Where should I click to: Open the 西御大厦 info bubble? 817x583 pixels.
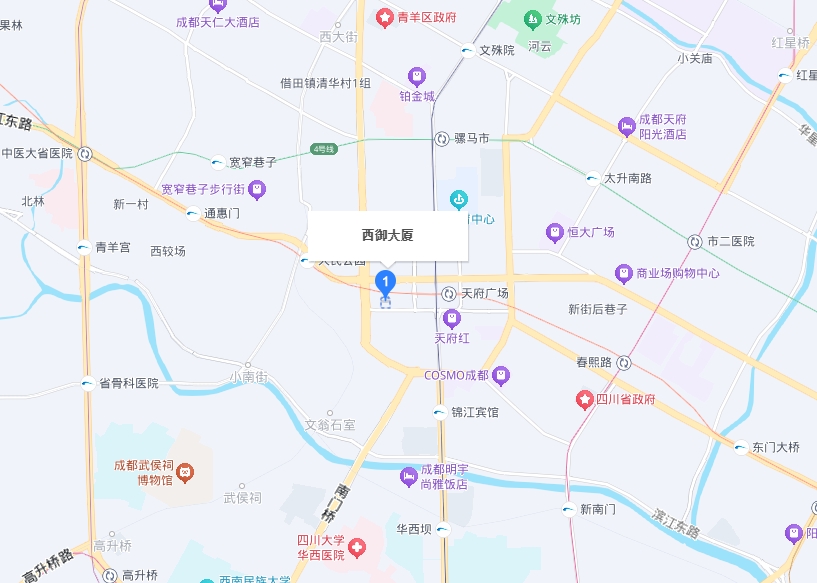pyautogui.click(x=387, y=236)
